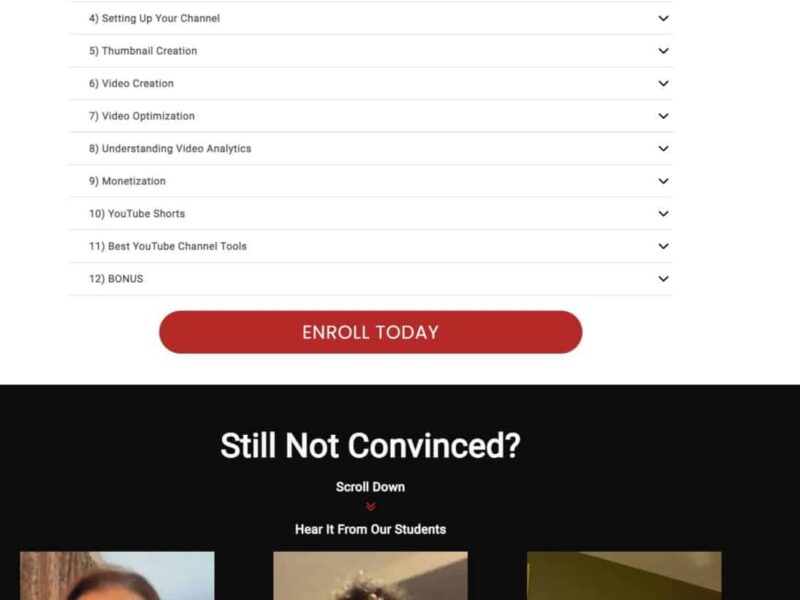This screenshot has width=800, height=600.
Task: Expand Best YouTube Channel Tools section
Action: (370, 246)
